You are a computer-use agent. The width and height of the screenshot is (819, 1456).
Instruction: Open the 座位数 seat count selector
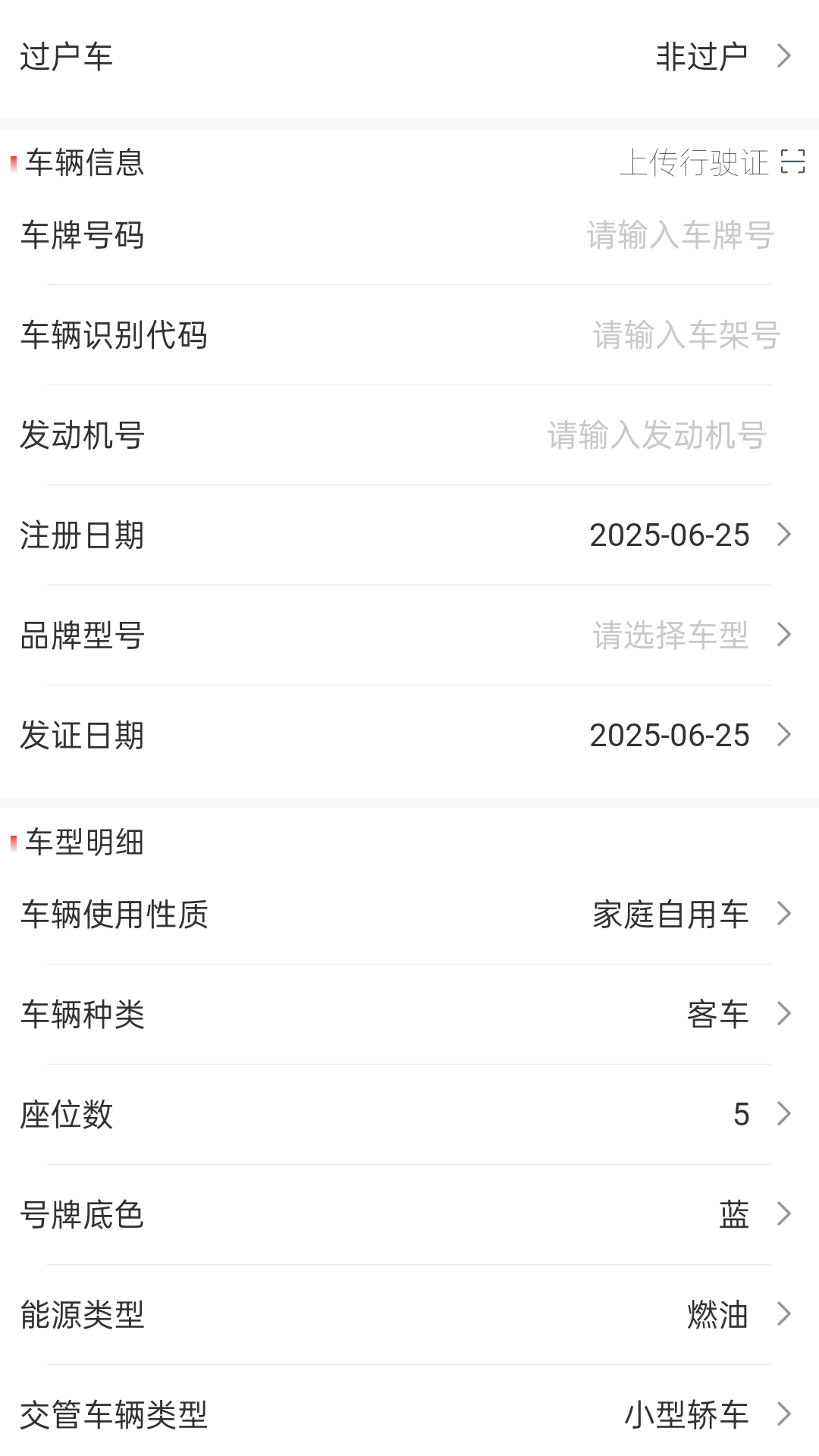point(409,1113)
